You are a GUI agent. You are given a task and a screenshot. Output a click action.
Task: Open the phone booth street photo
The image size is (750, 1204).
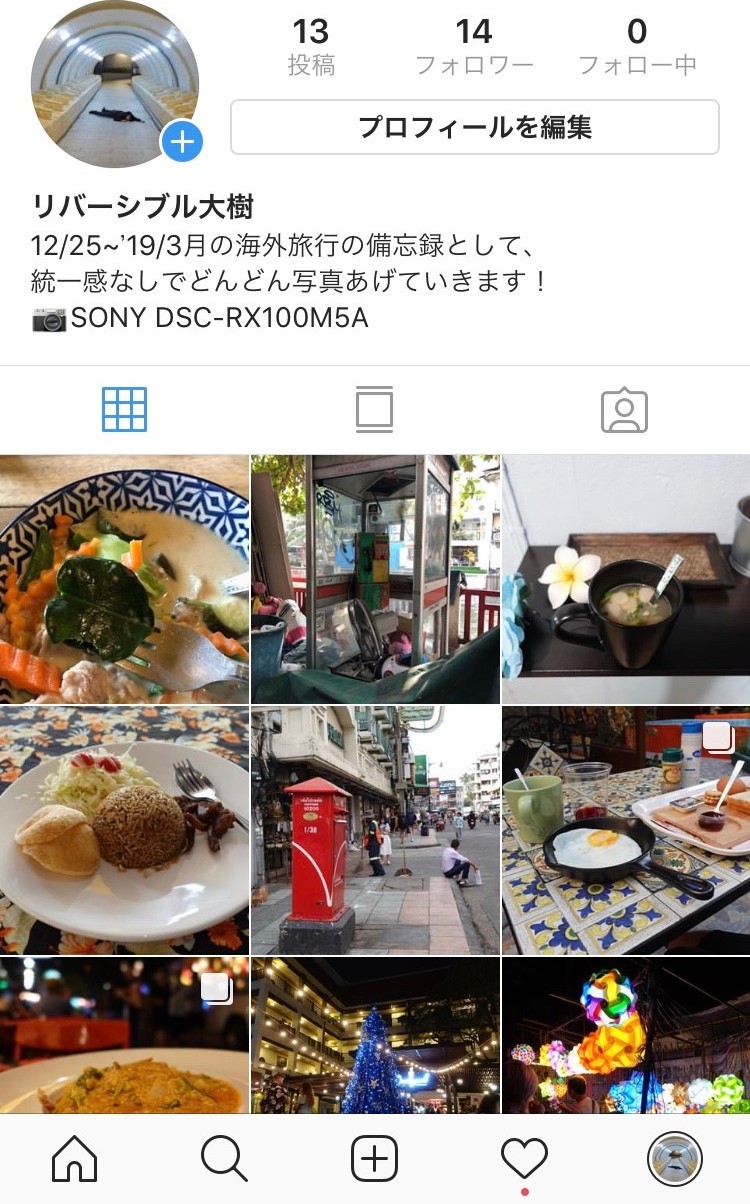coord(375,579)
